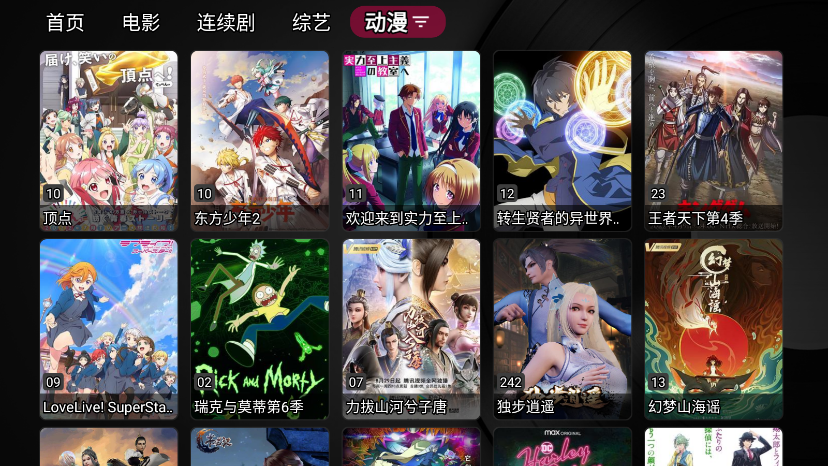Open 独步逍遥 anime card

pos(562,328)
